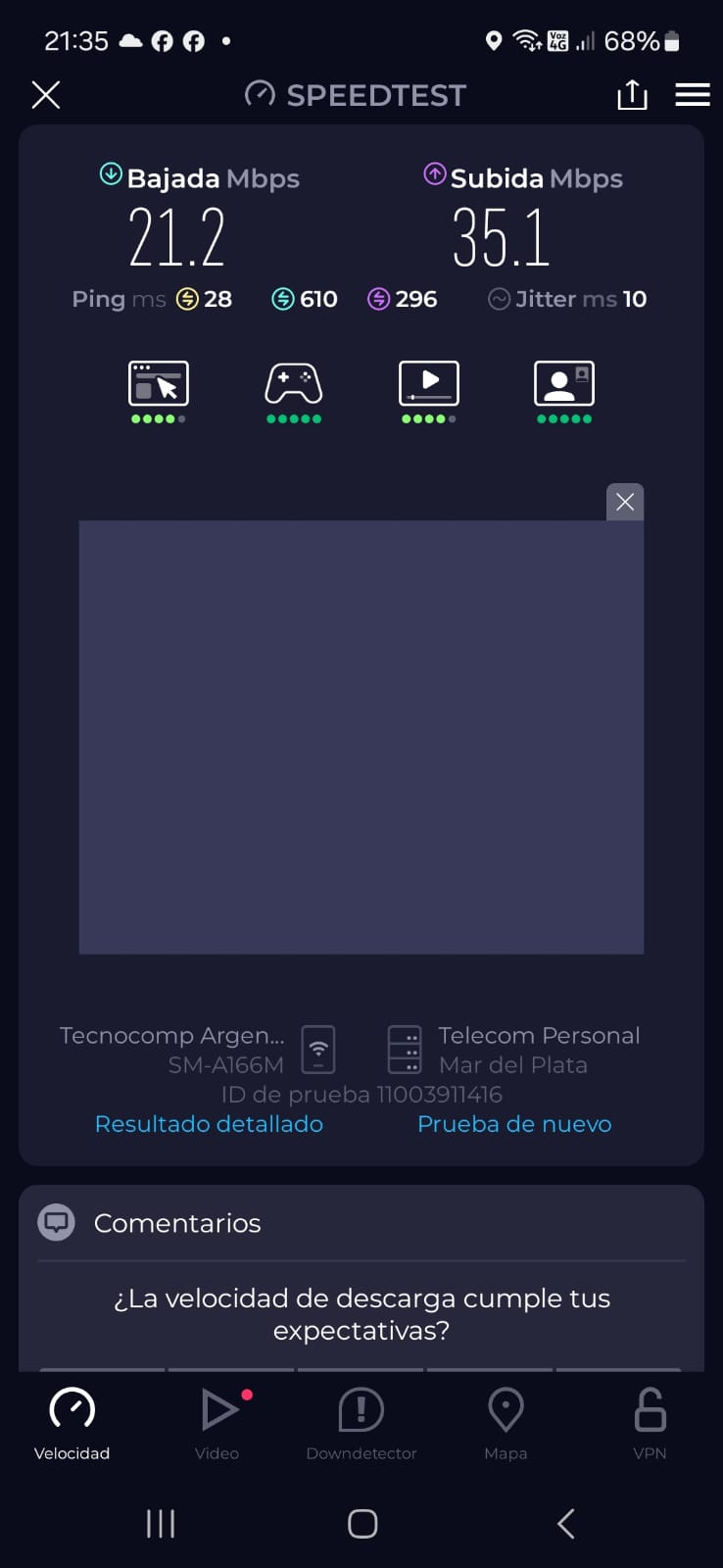Tap the web browsing rating icon
This screenshot has height=1568, width=723.
tap(159, 384)
